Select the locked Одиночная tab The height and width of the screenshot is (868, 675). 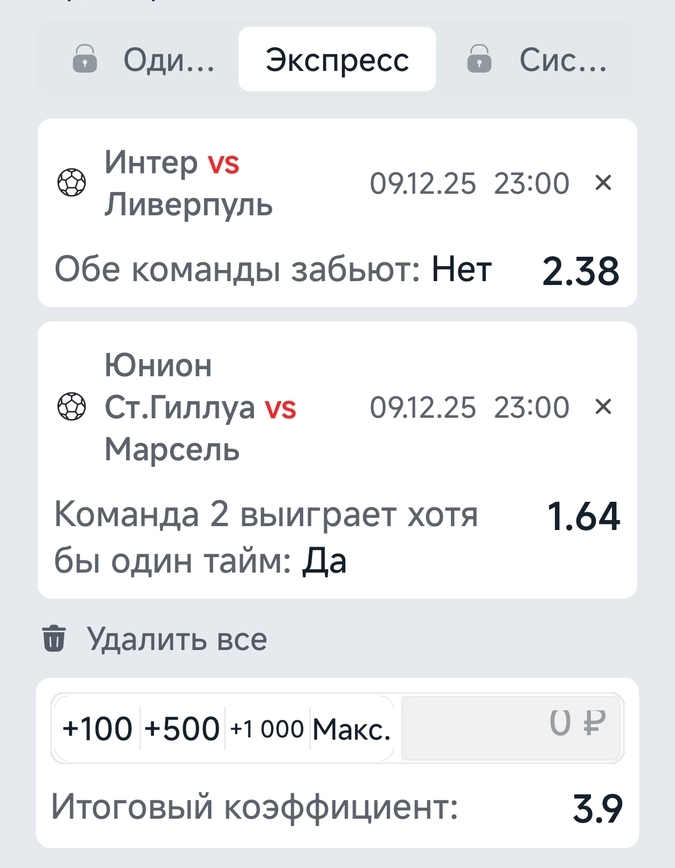click(x=144, y=60)
